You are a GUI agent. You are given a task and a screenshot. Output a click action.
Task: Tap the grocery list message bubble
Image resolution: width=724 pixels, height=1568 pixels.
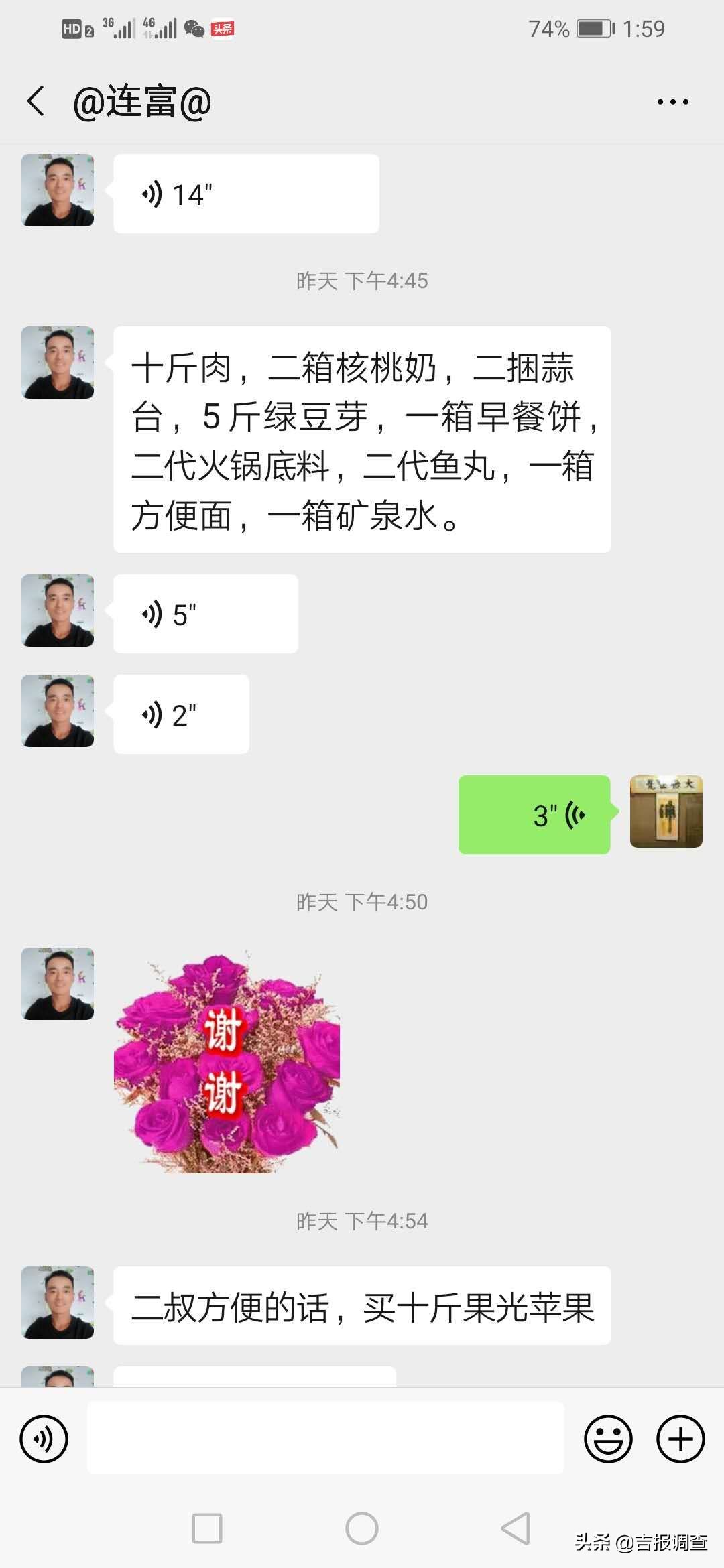pyautogui.click(x=362, y=439)
